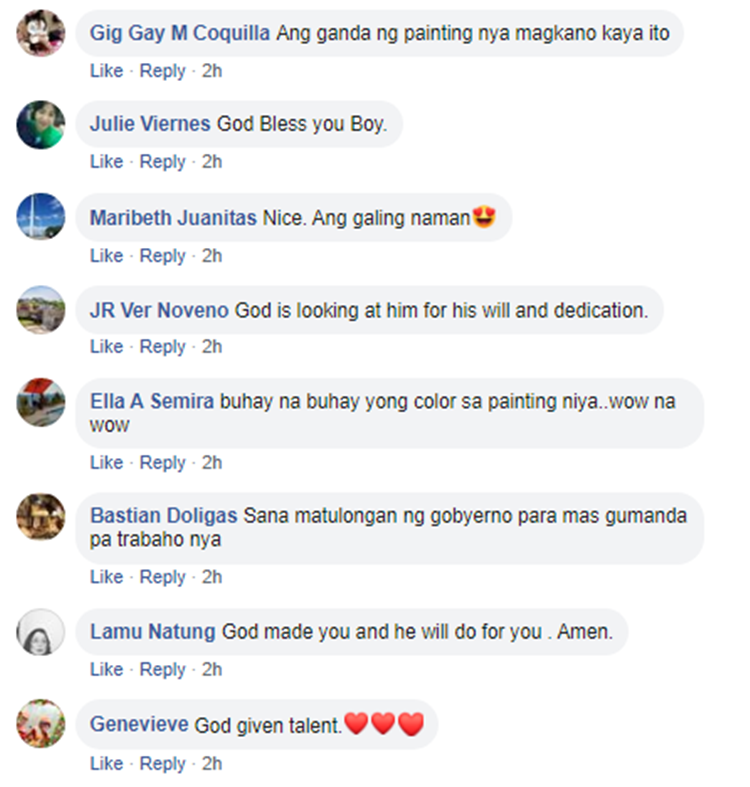Reply to Ella A Semira's comment
This screenshot has width=750, height=787.
tap(162, 463)
